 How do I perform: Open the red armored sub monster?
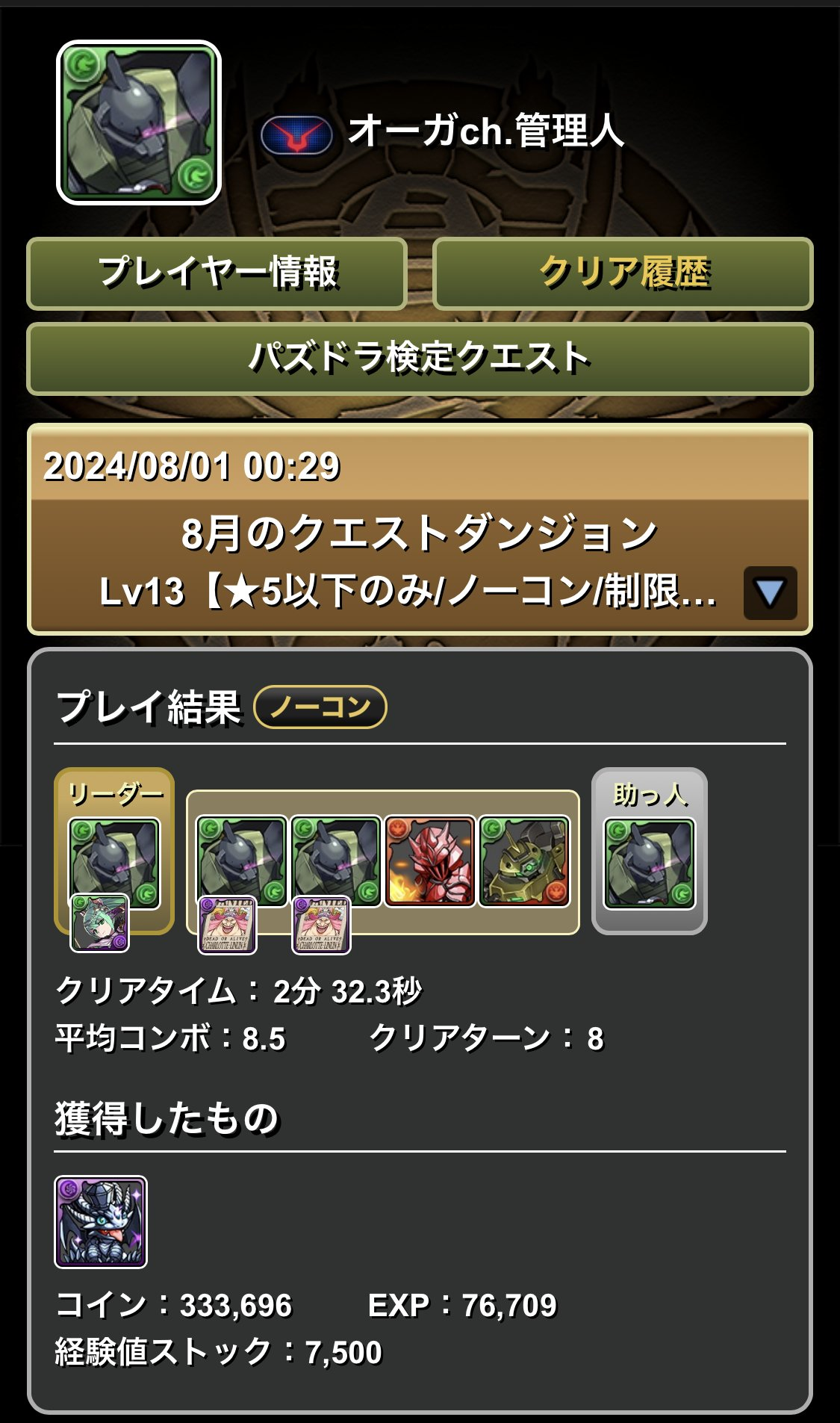[430, 861]
